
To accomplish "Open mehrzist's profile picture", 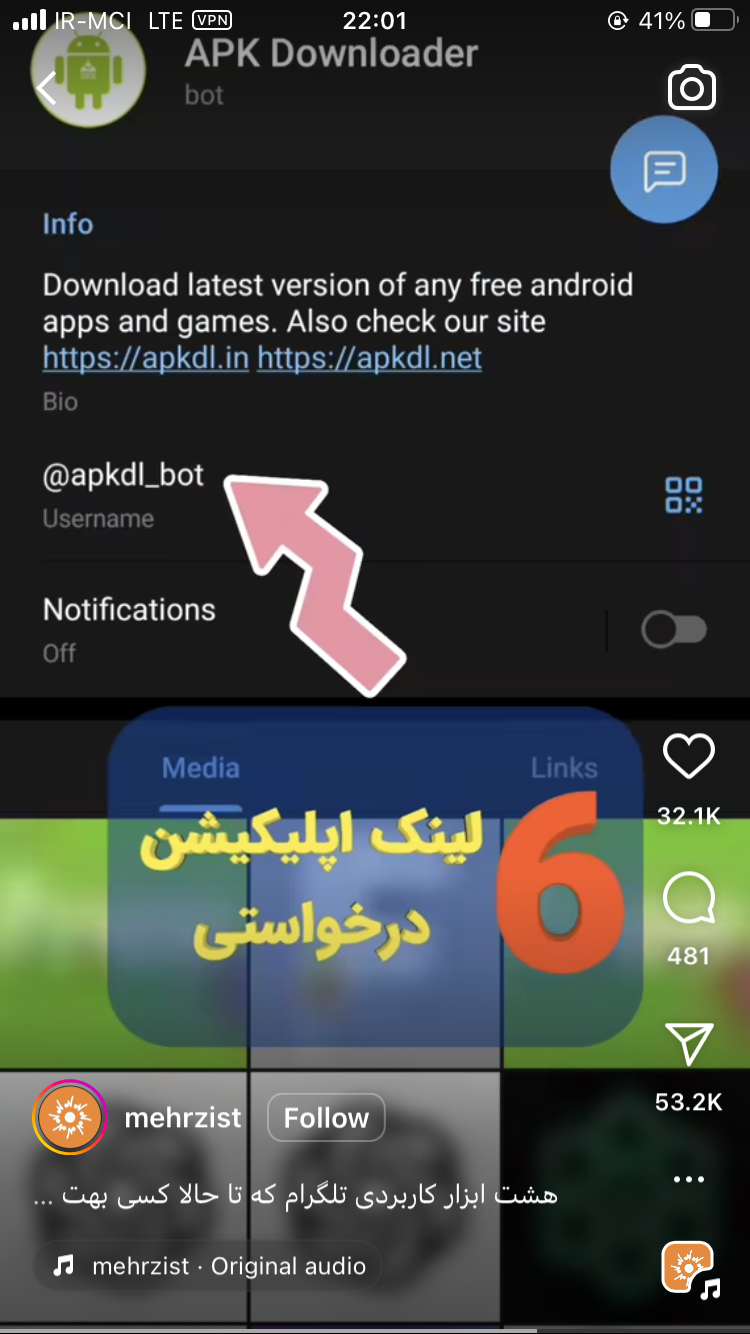I will [70, 1118].
